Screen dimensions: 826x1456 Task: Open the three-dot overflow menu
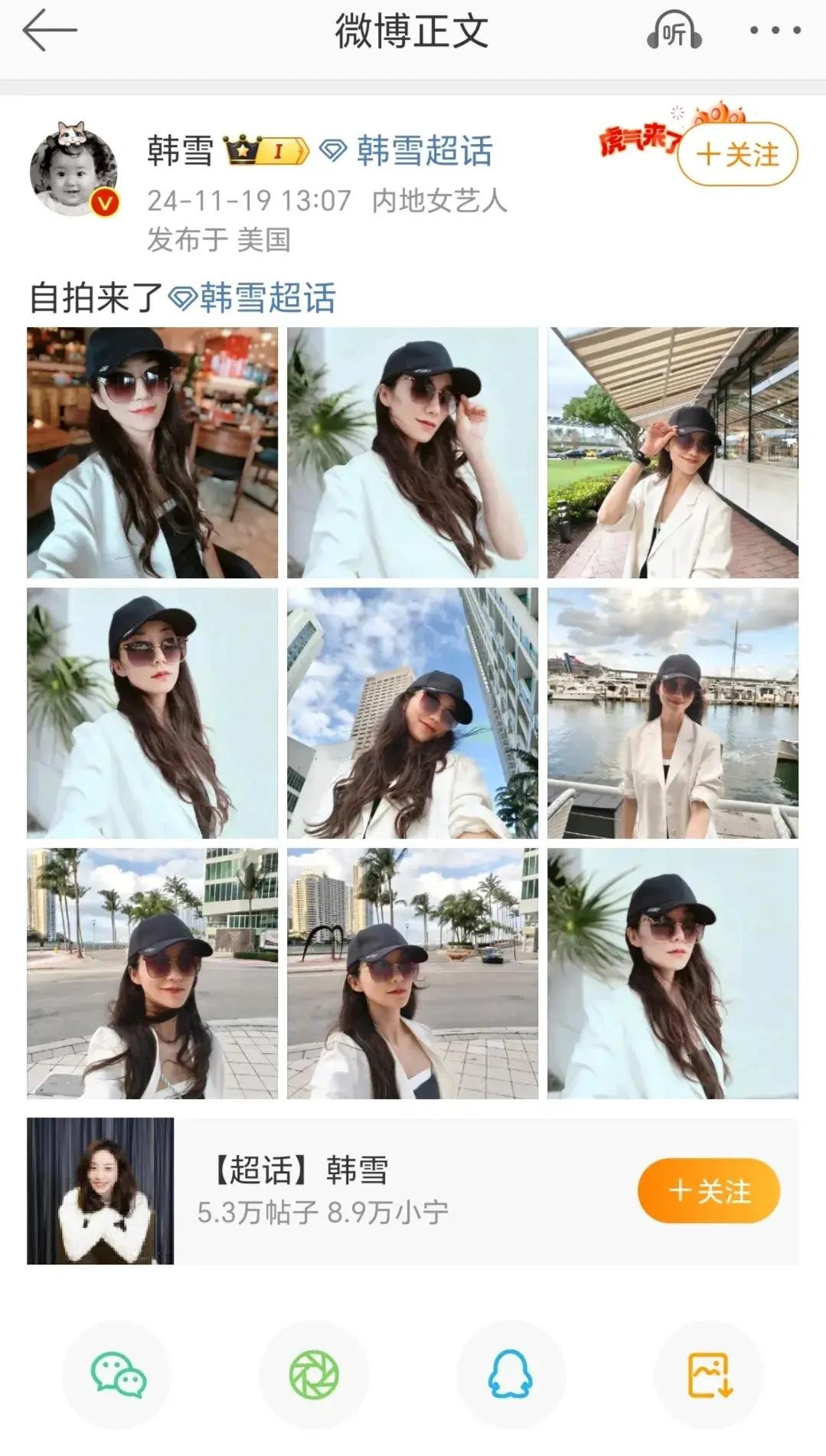(x=775, y=31)
